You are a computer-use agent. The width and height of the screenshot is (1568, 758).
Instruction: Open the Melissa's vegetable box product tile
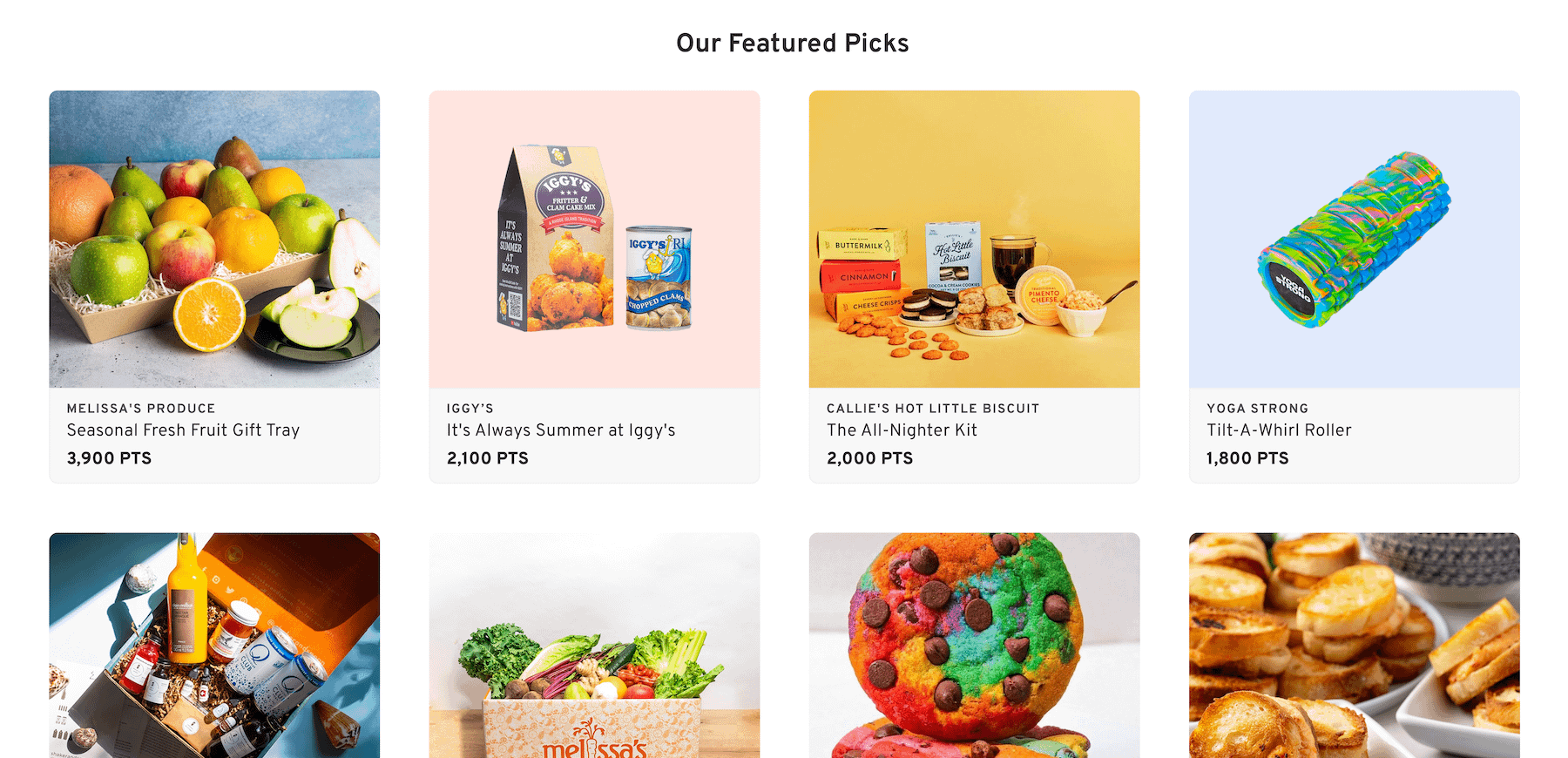pyautogui.click(x=594, y=646)
